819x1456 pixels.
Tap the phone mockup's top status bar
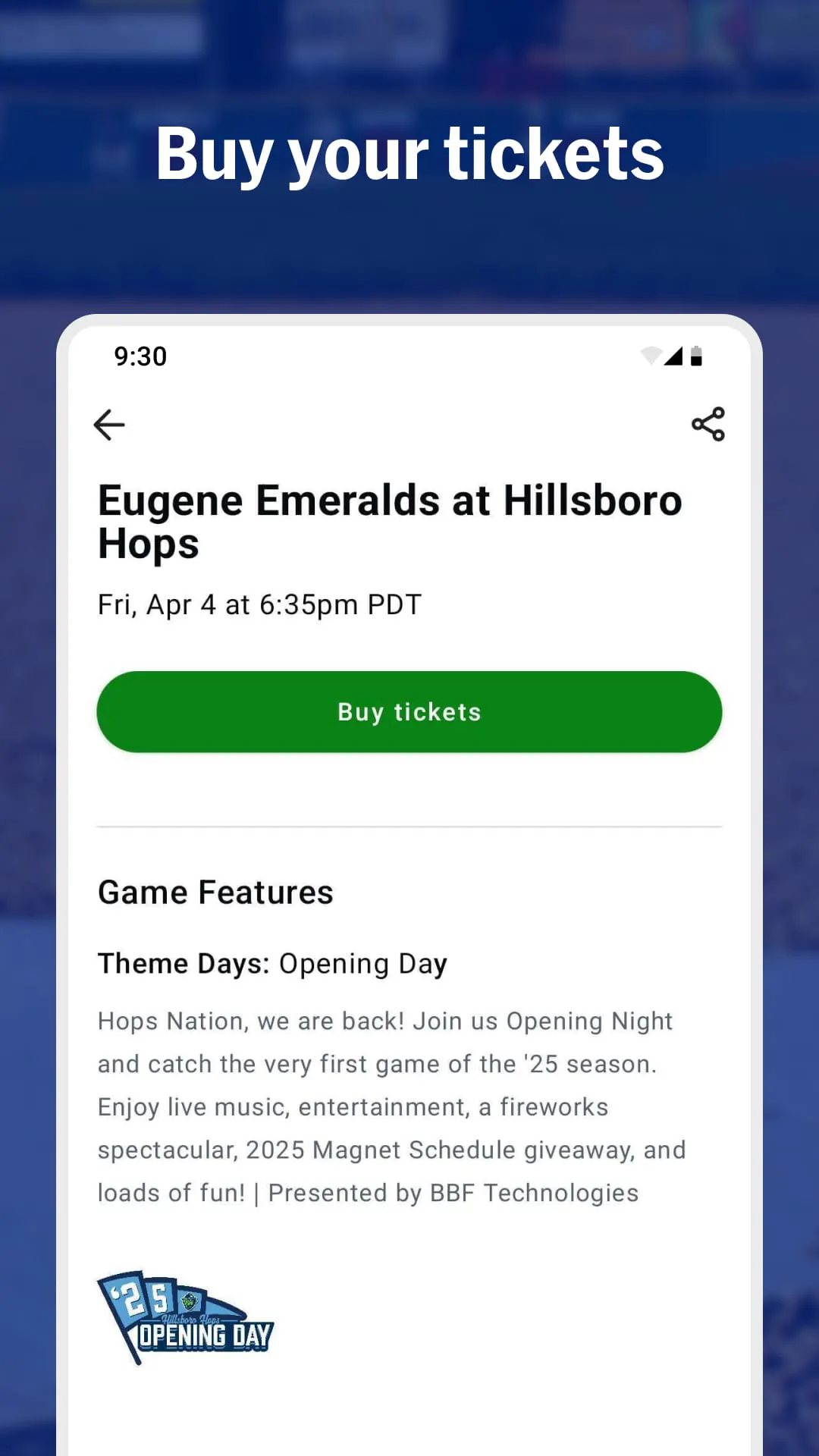pos(409,356)
